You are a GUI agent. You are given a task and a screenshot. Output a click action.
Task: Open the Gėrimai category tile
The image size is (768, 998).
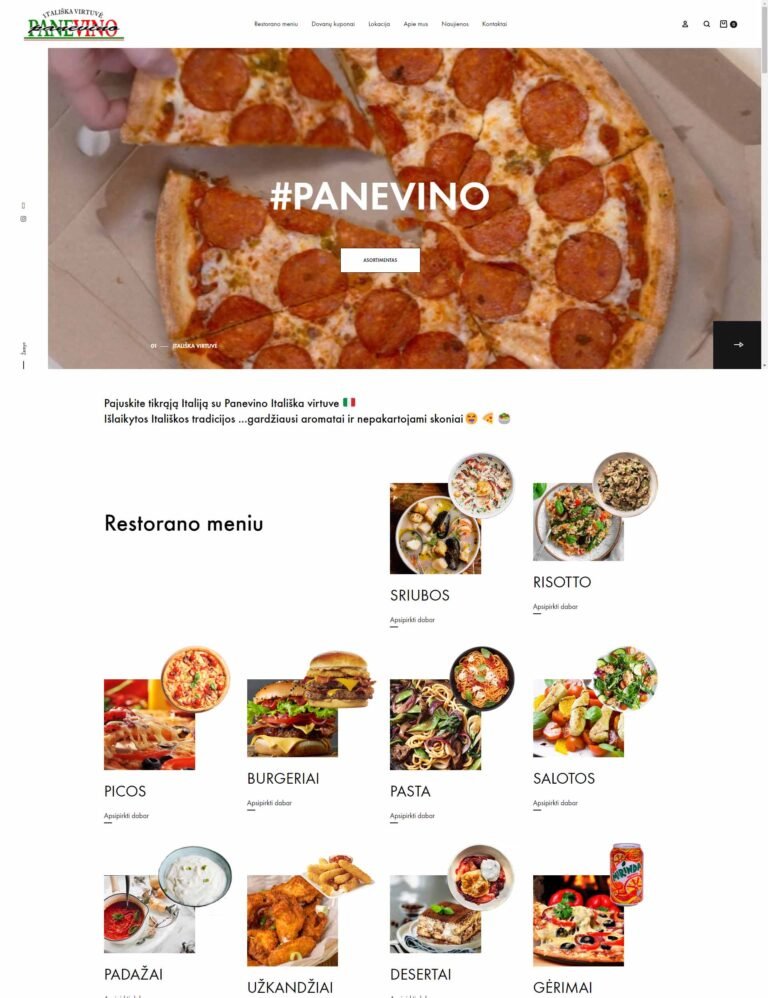562,987
